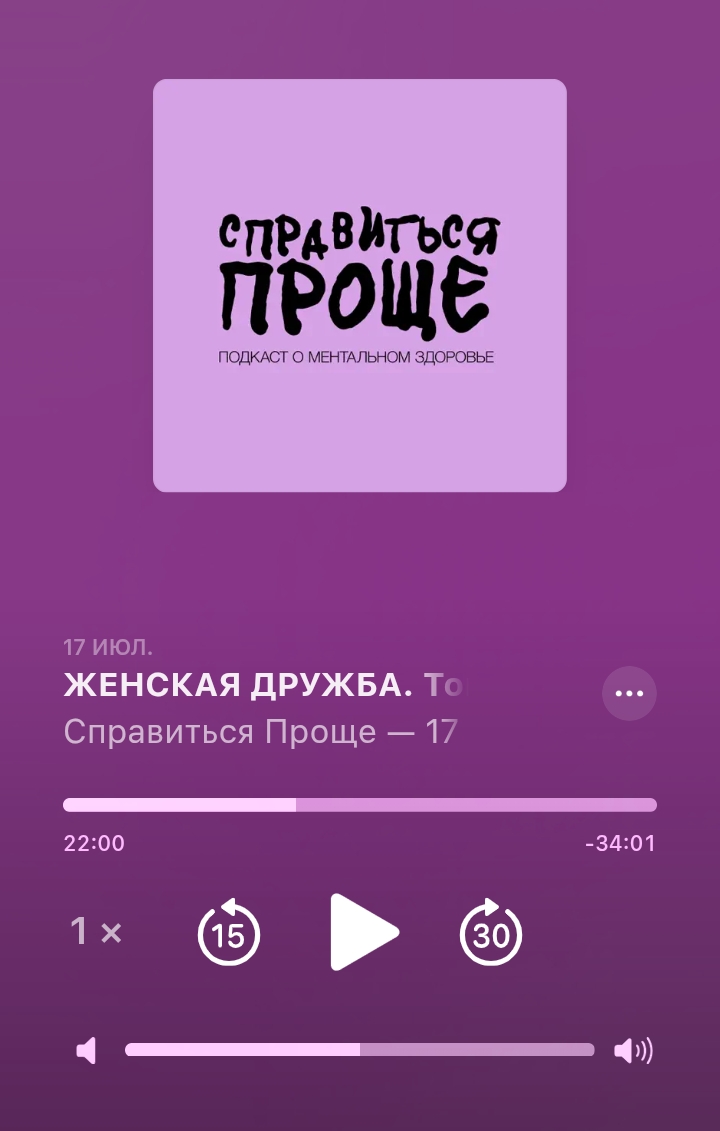
Task: Change the 1× playback speed
Action: (x=96, y=932)
